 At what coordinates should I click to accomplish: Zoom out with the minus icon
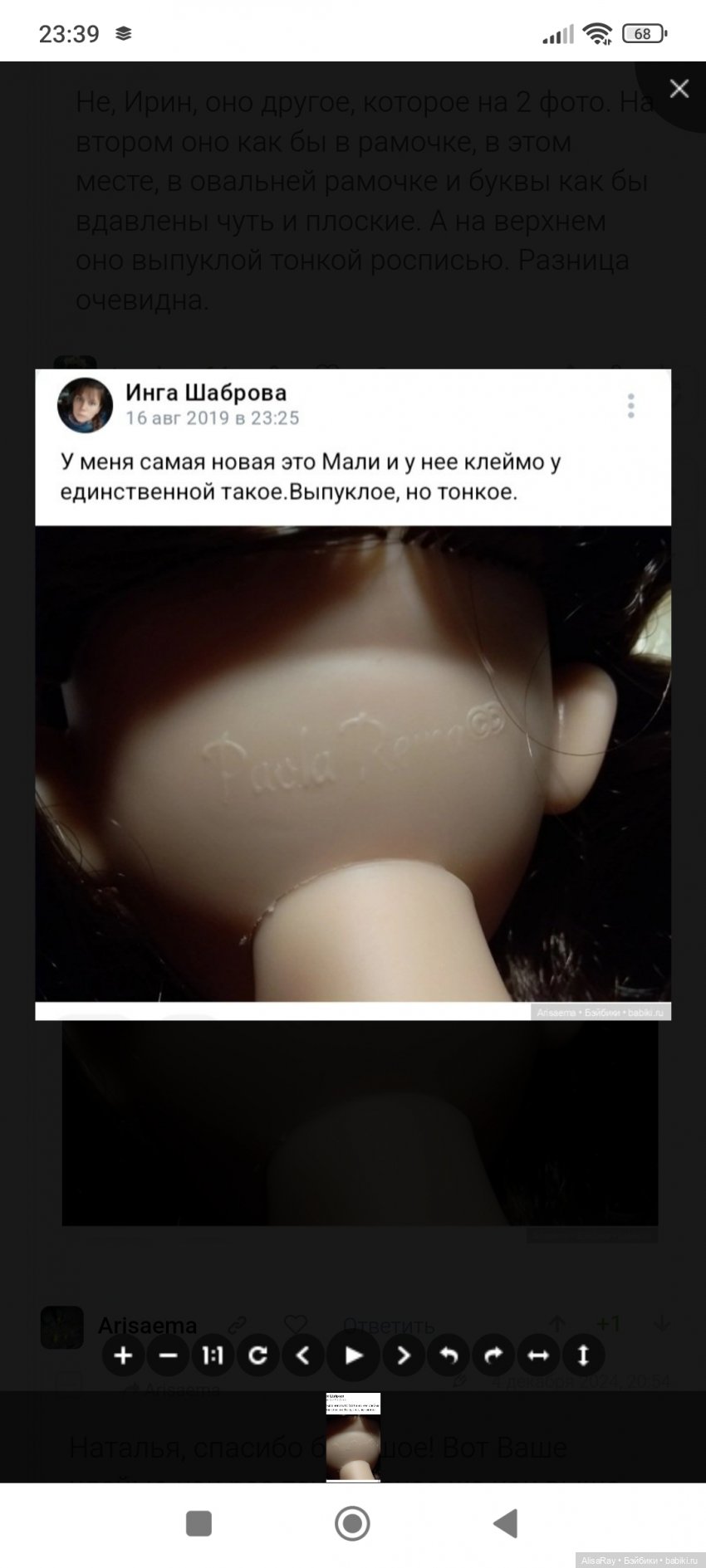(168, 1356)
